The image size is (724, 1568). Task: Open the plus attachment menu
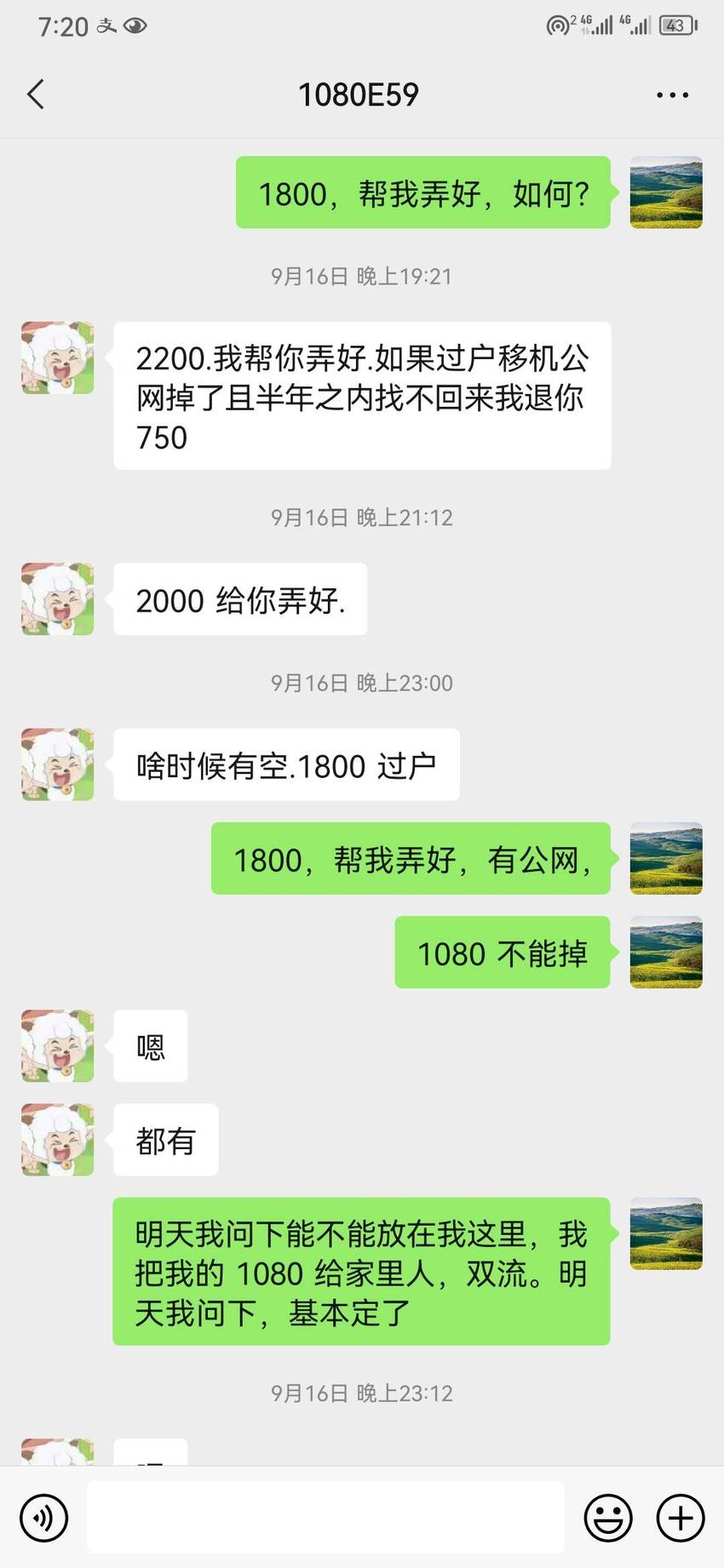(x=681, y=1517)
